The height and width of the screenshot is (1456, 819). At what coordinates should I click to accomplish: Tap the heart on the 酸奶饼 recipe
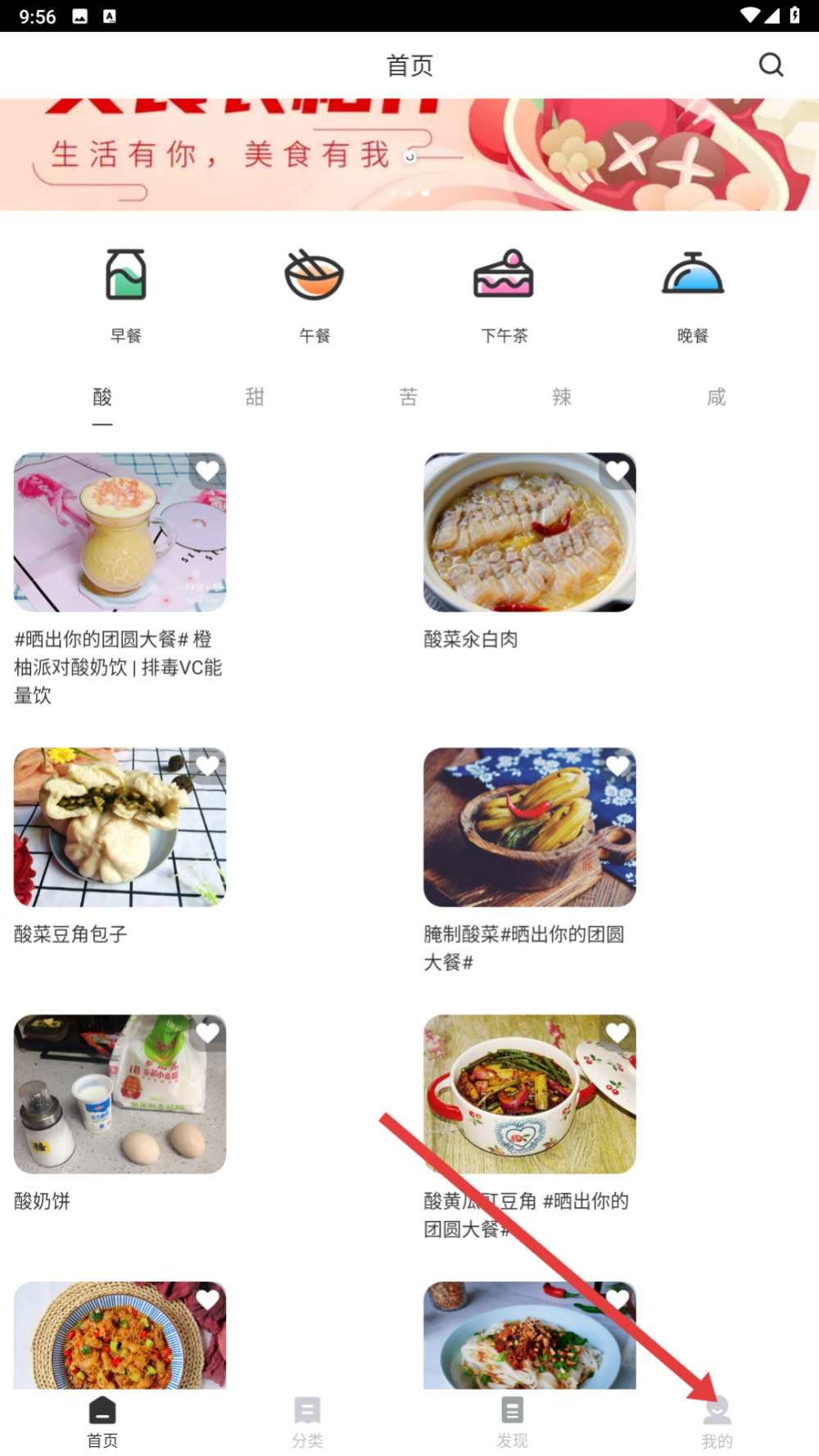point(207,1033)
